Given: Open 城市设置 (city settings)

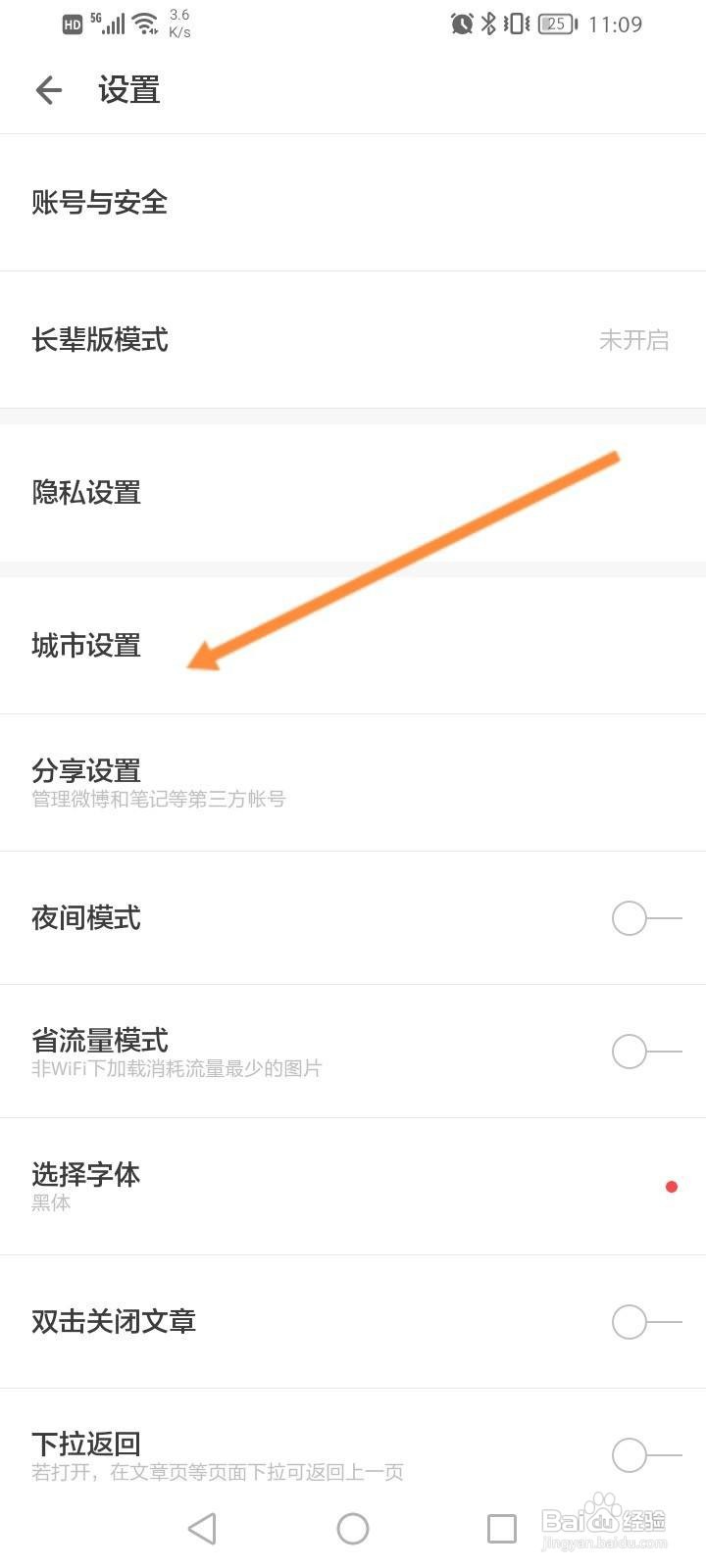Looking at the screenshot, I should coord(85,646).
